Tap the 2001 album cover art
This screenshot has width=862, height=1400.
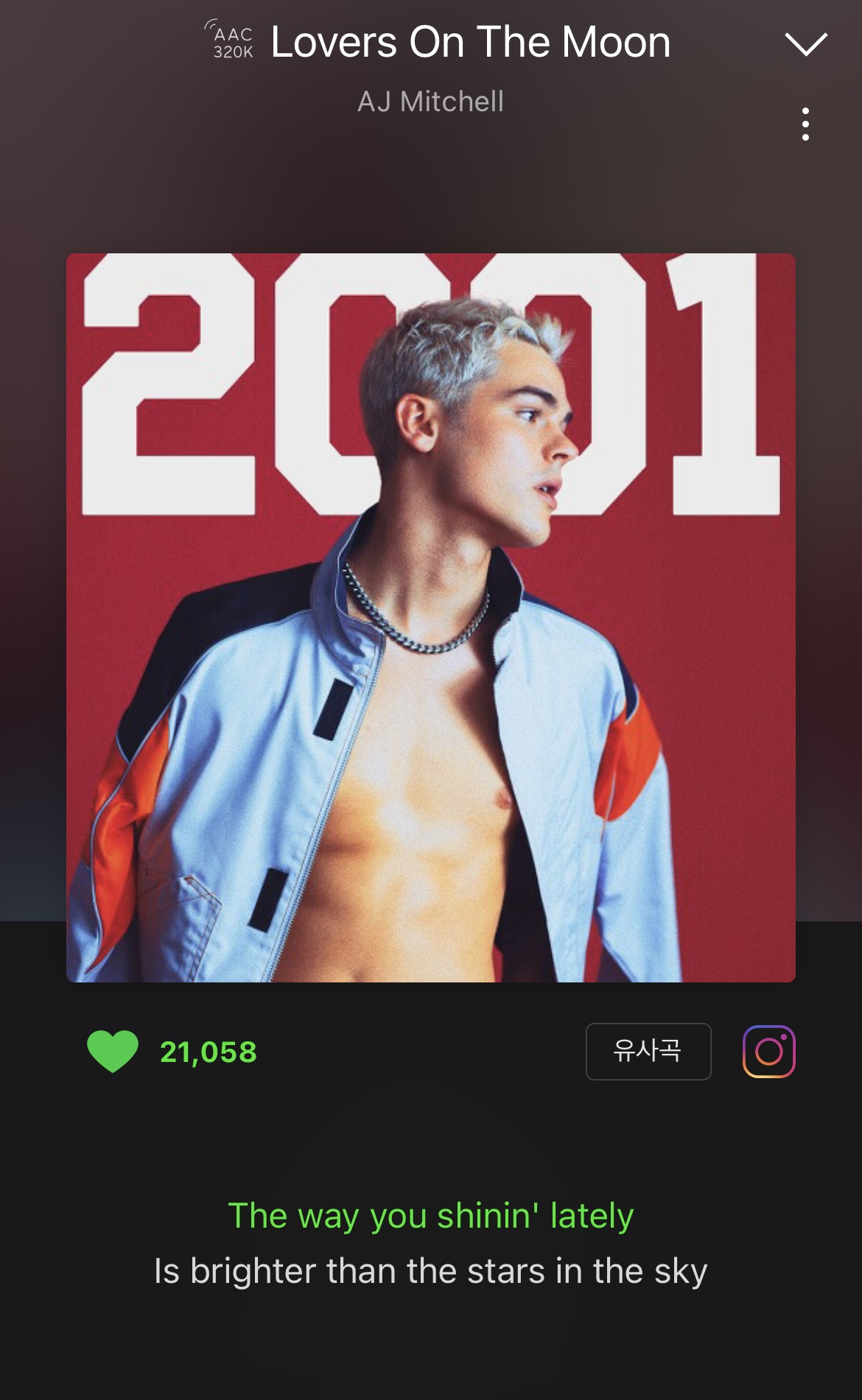pos(431,617)
